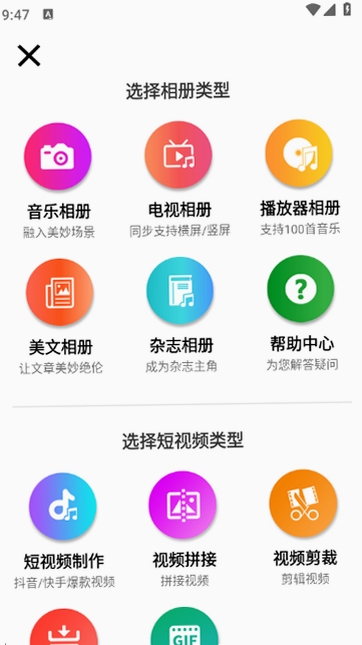Open the green GIF maker tile
Viewport: 362px width, 645px height.
184,626
